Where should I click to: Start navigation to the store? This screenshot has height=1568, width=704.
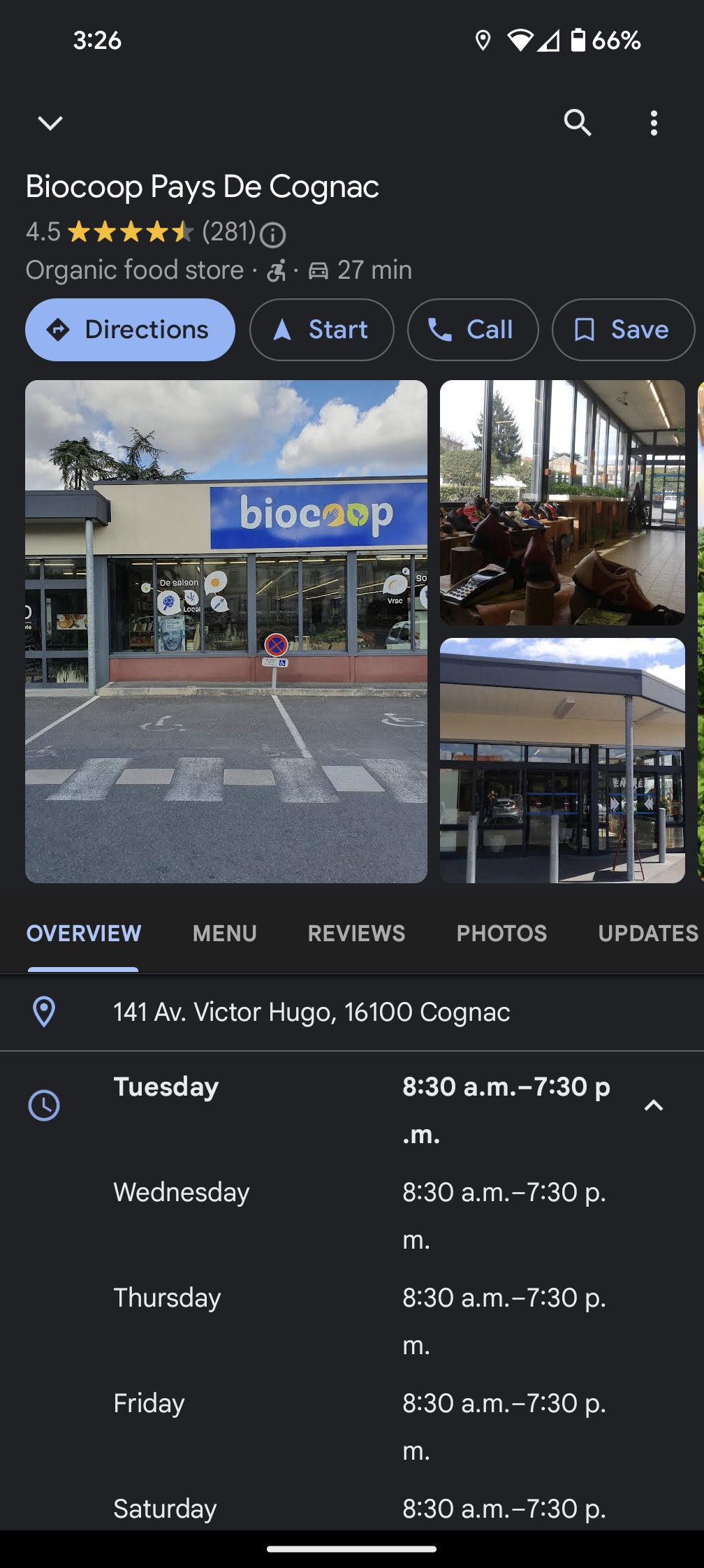(322, 330)
